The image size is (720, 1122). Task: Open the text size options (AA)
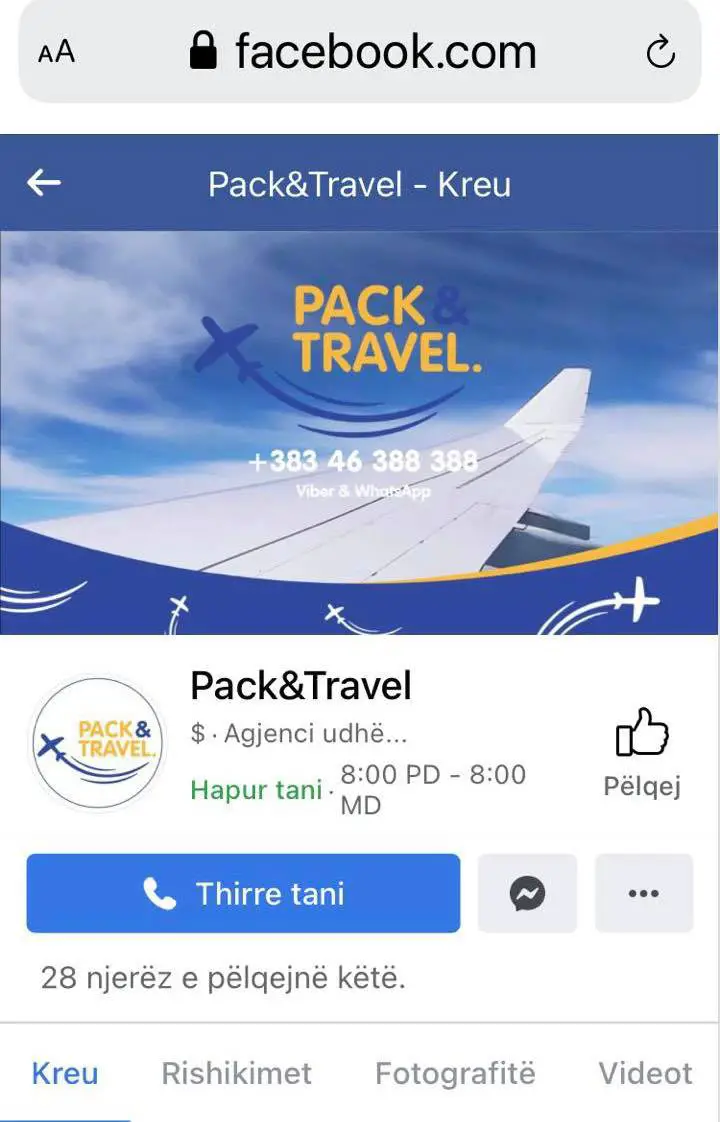[57, 52]
